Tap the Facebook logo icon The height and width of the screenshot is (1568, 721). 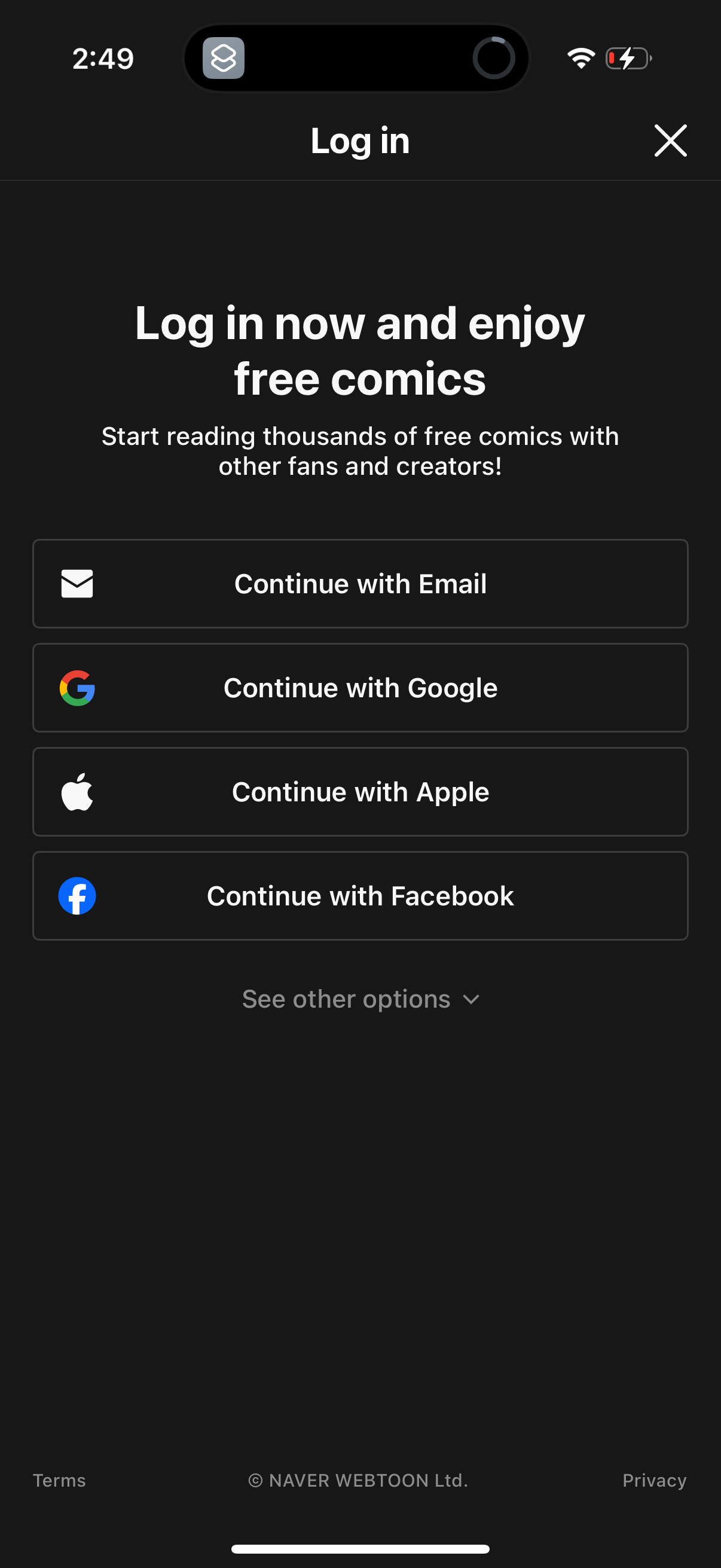tap(77, 895)
